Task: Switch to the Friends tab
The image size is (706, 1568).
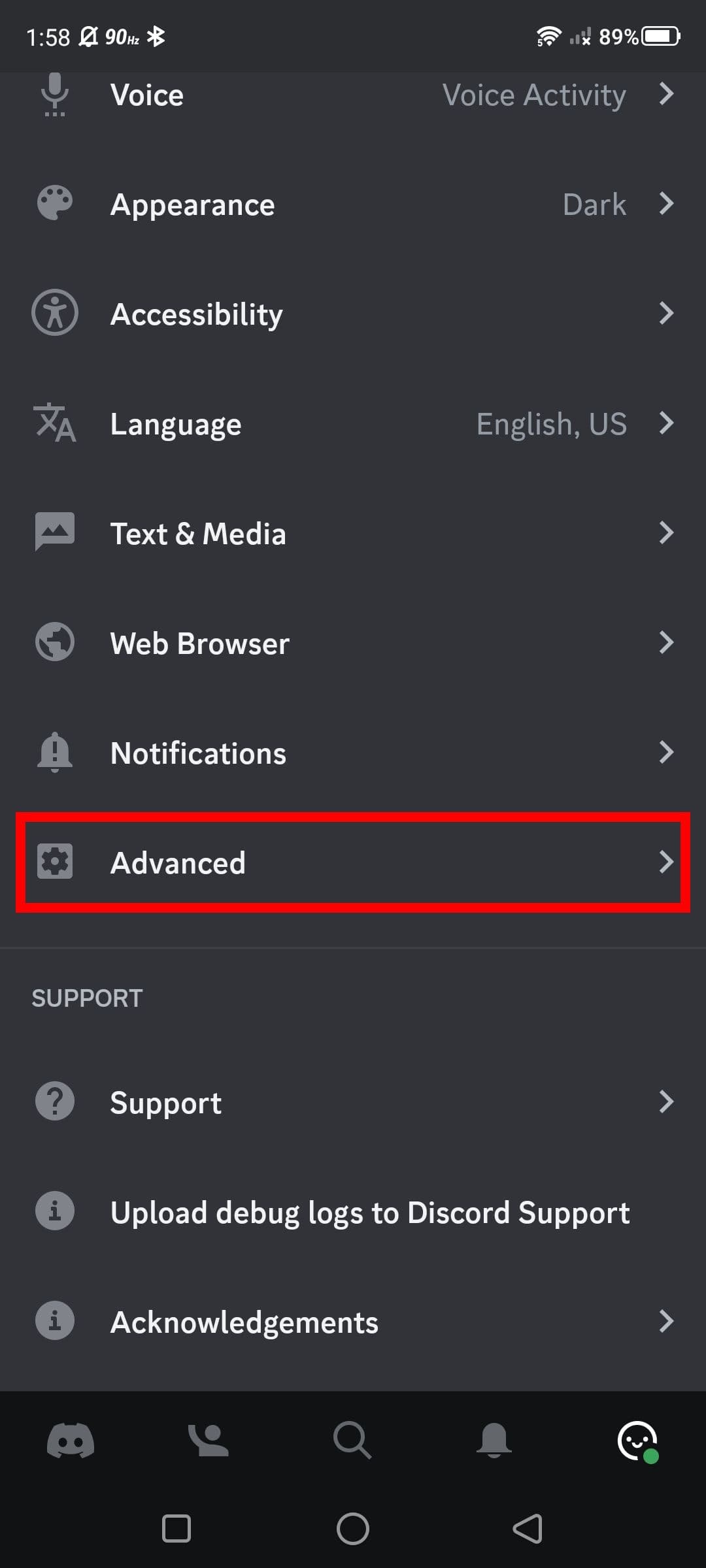Action: pyautogui.click(x=209, y=1440)
